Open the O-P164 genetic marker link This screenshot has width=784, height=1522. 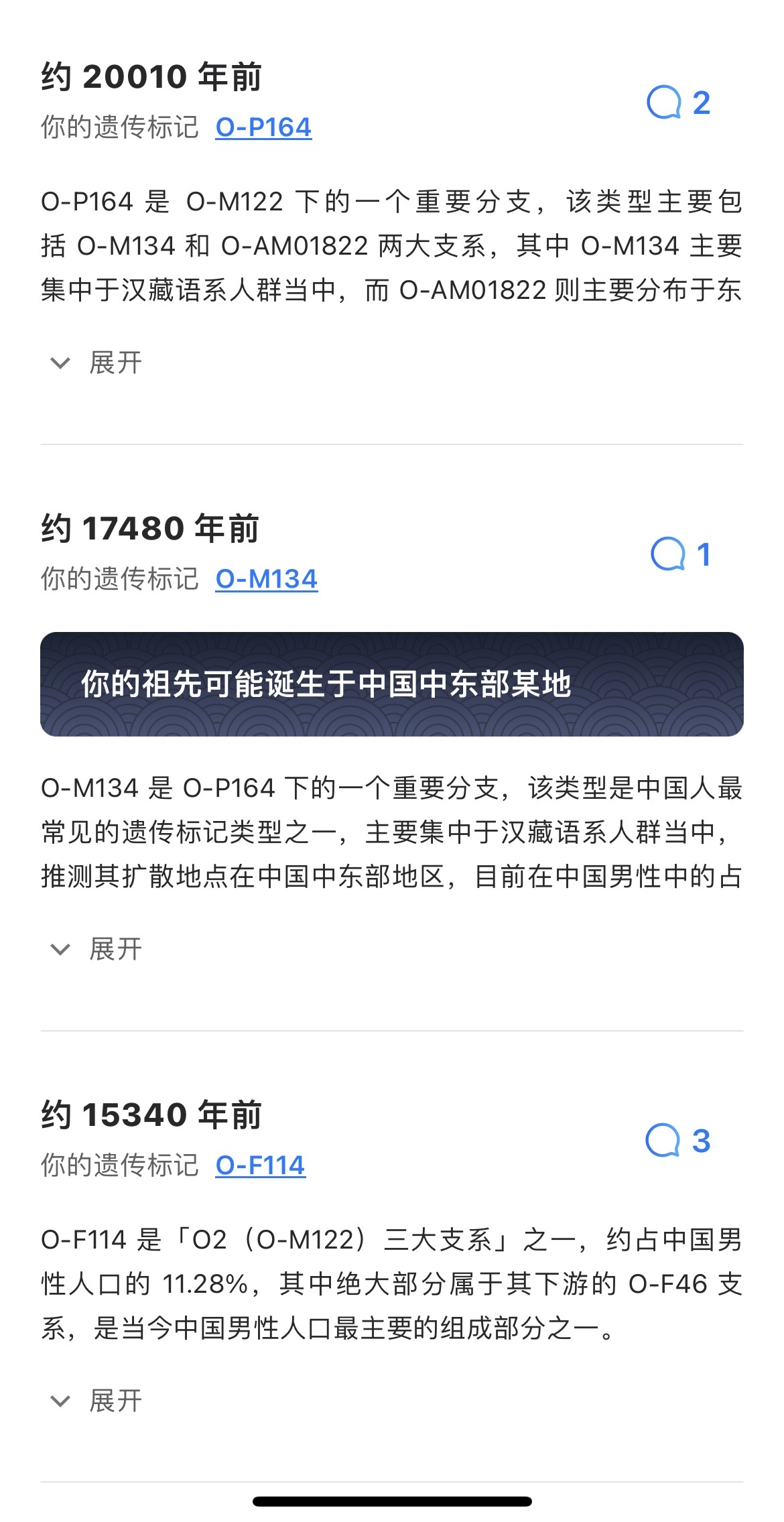263,127
